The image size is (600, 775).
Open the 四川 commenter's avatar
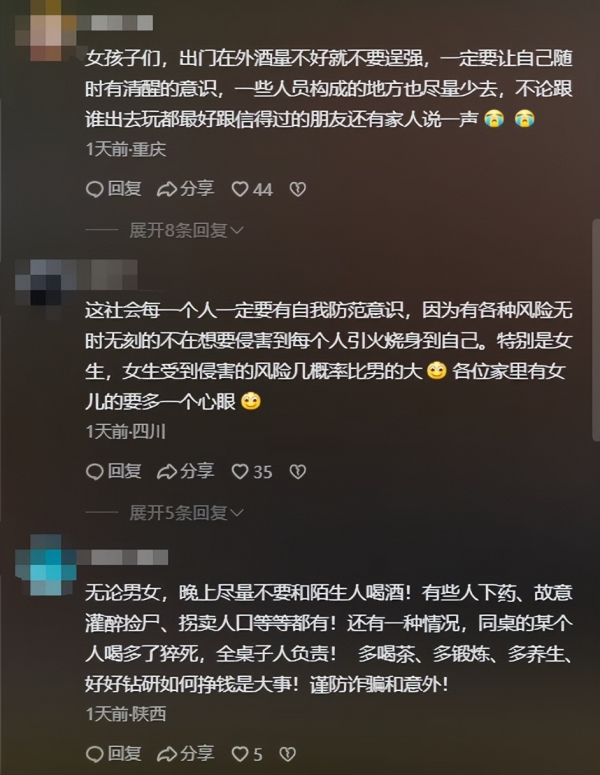pos(45,282)
